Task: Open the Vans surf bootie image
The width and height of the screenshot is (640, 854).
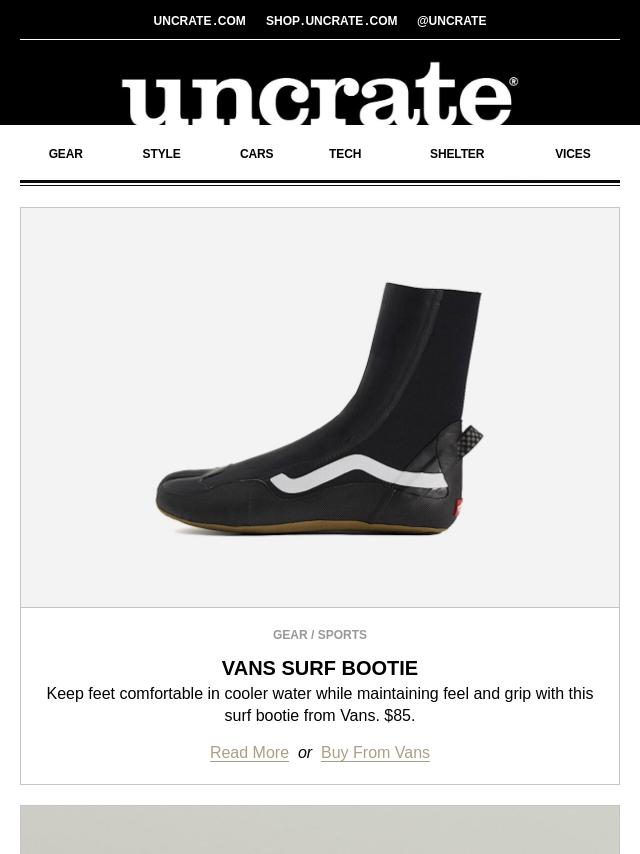Action: (x=320, y=407)
